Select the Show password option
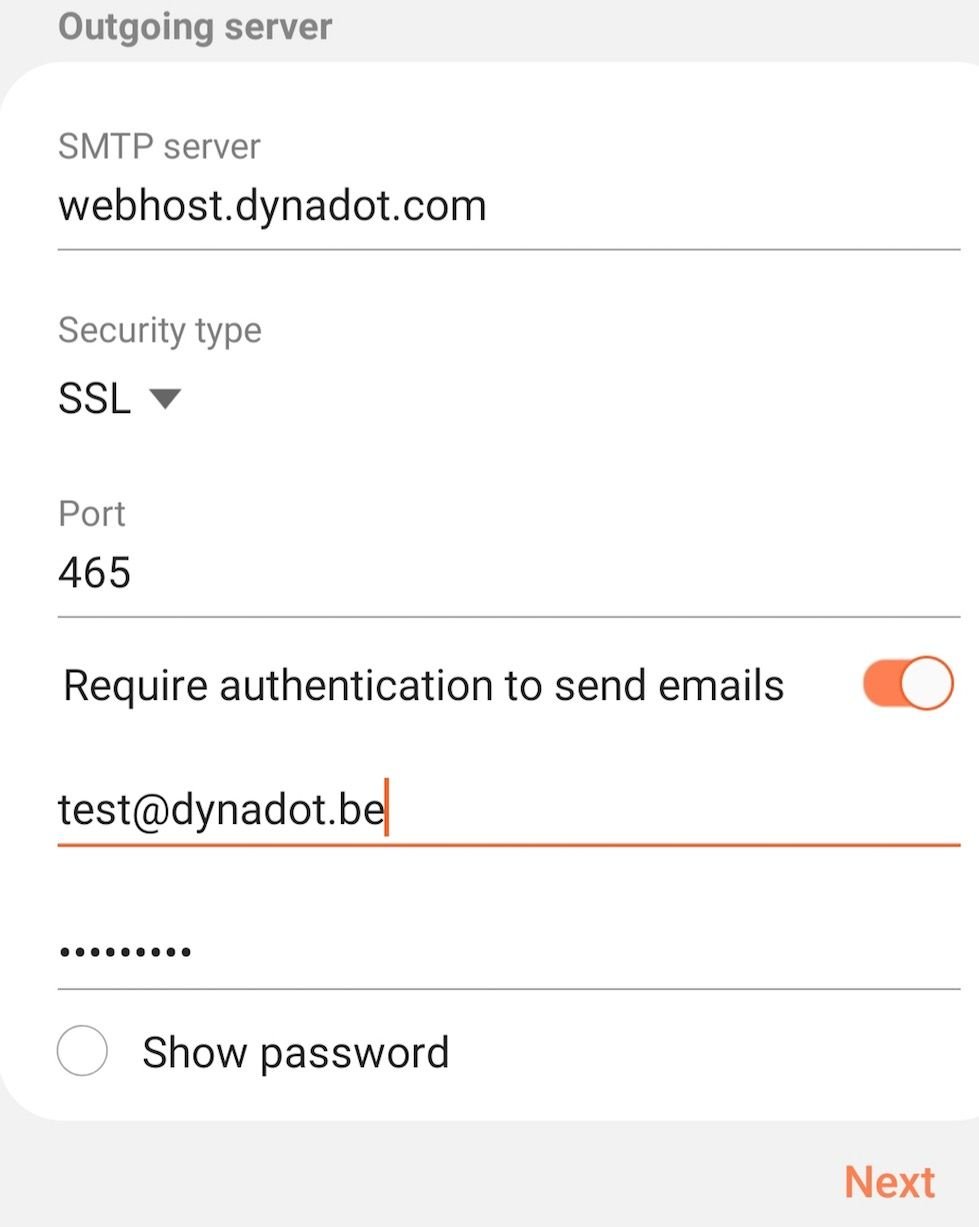 point(83,1052)
